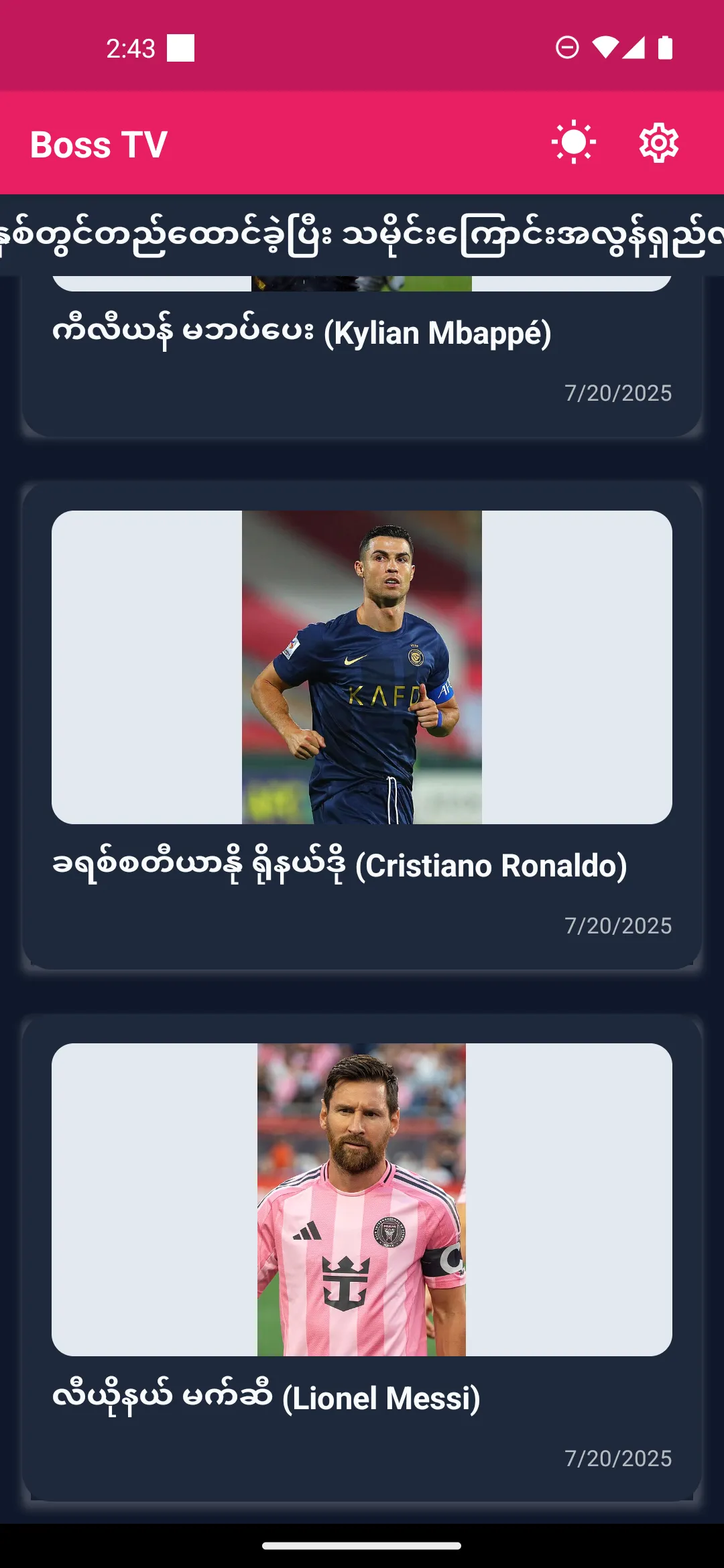
Task: Toggle the light/dark theme sun icon
Action: [574, 143]
